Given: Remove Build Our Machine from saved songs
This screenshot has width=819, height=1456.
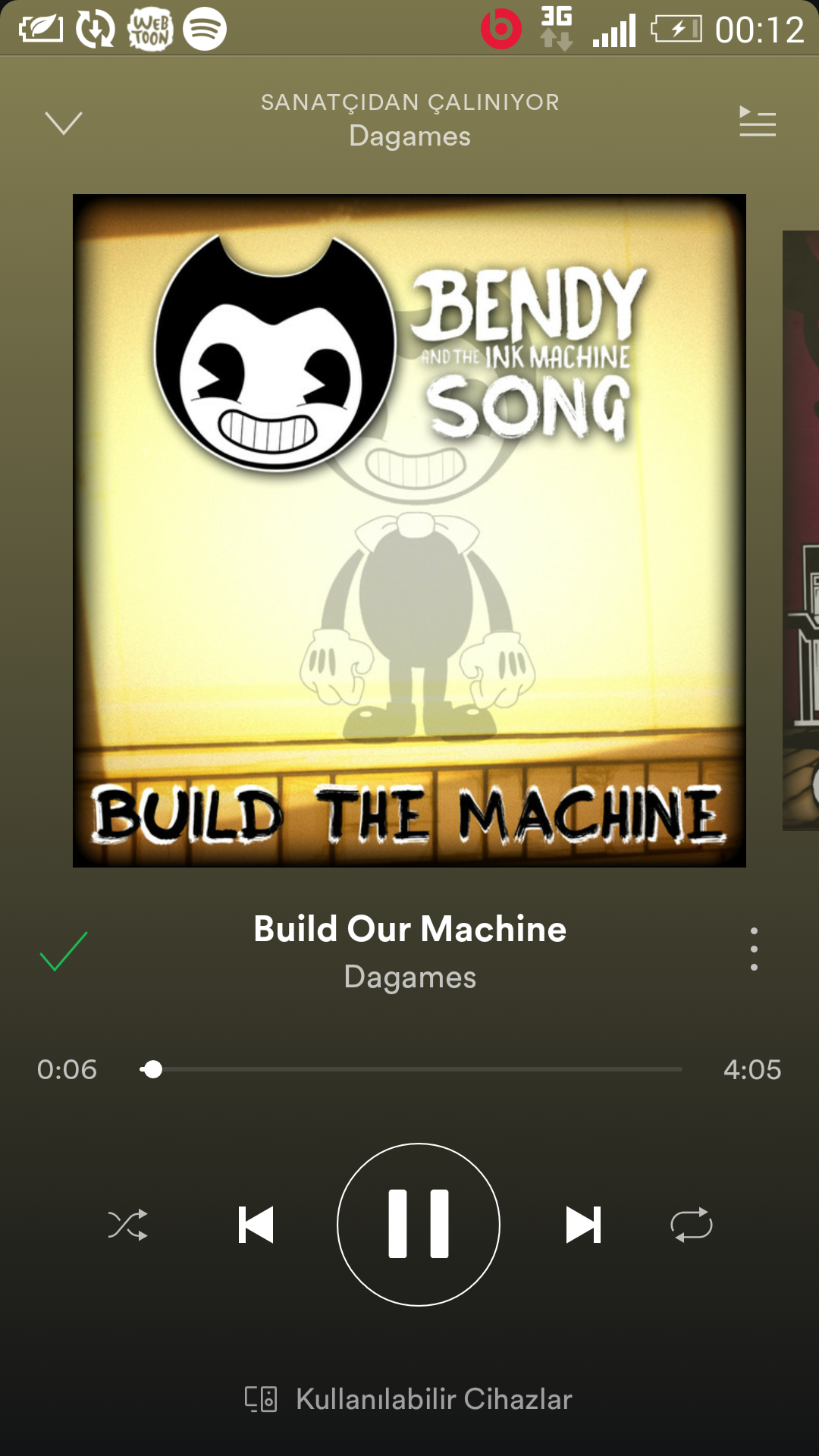Looking at the screenshot, I should click(64, 951).
